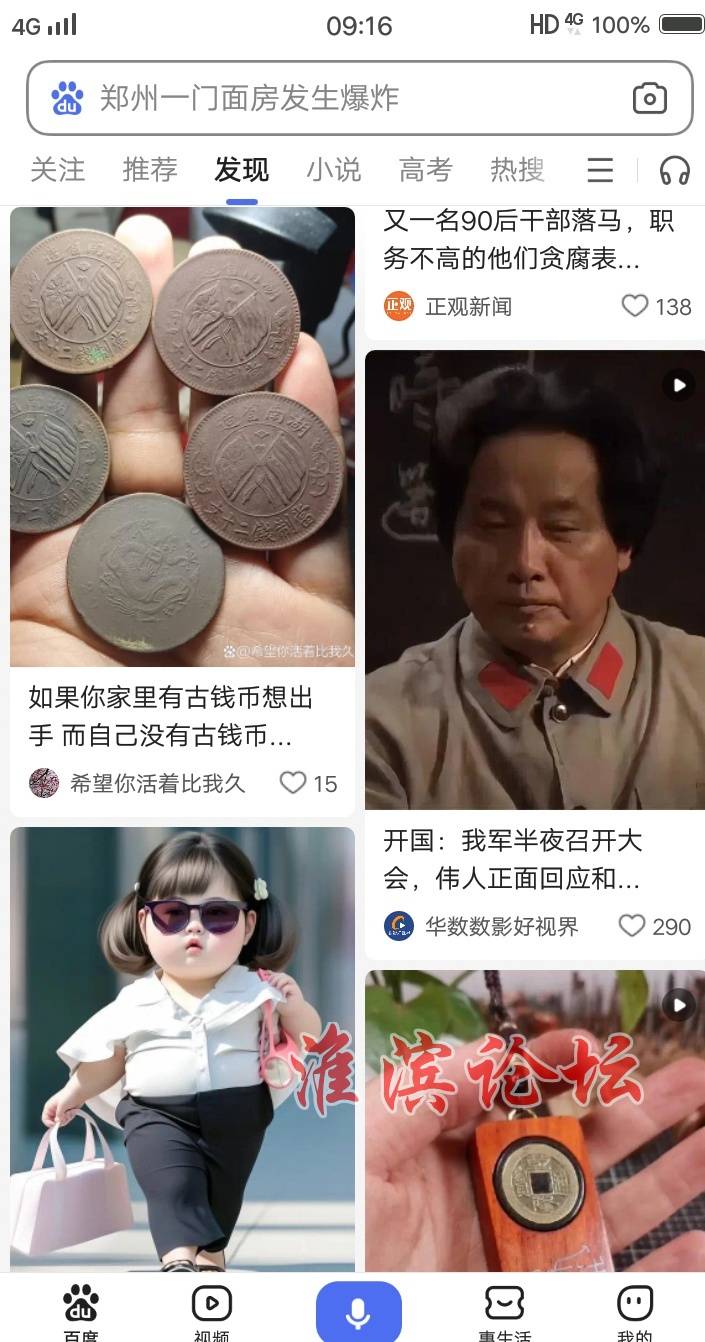Like the 华数数影好视界 video
The width and height of the screenshot is (705, 1342).
tap(632, 925)
